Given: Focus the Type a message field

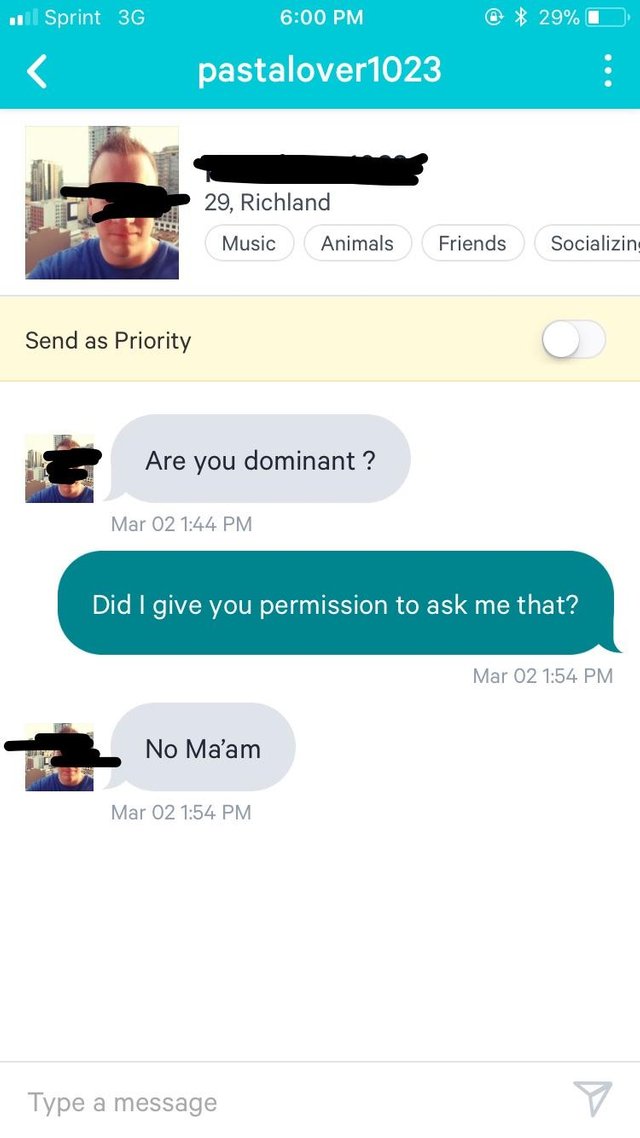Looking at the screenshot, I should tap(280, 1102).
